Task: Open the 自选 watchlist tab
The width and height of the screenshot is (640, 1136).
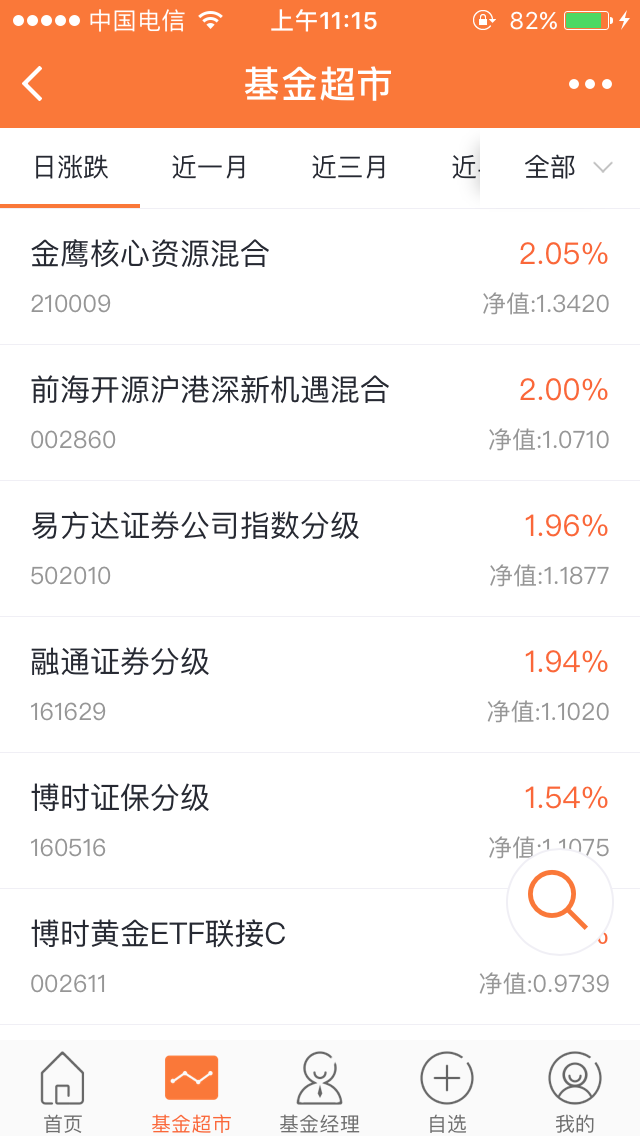Action: [x=447, y=1090]
